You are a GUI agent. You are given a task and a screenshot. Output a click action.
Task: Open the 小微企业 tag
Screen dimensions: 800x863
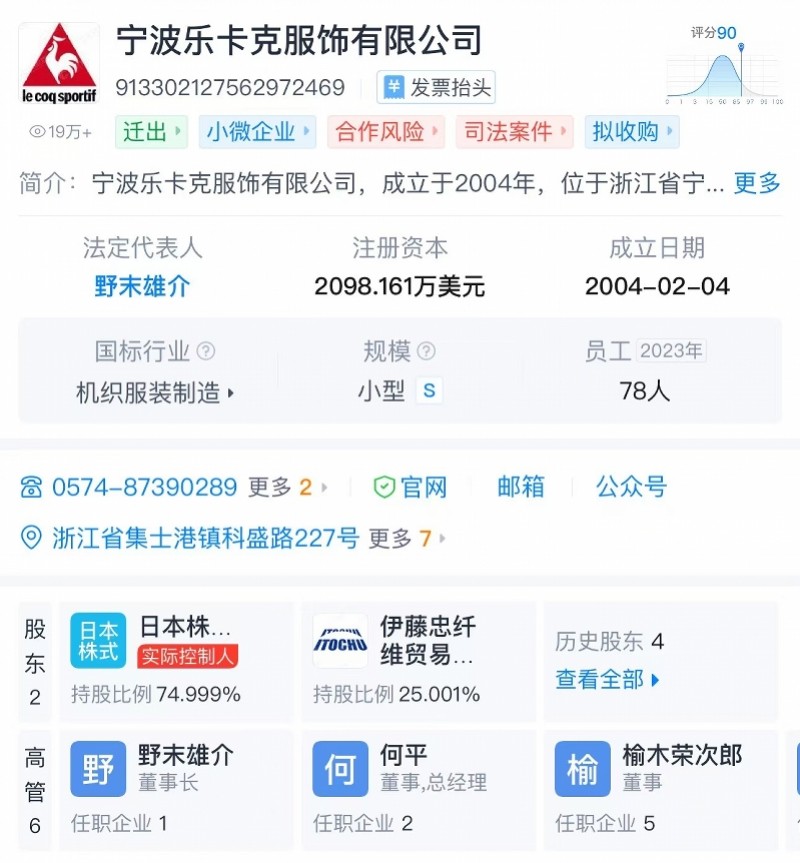(x=259, y=131)
